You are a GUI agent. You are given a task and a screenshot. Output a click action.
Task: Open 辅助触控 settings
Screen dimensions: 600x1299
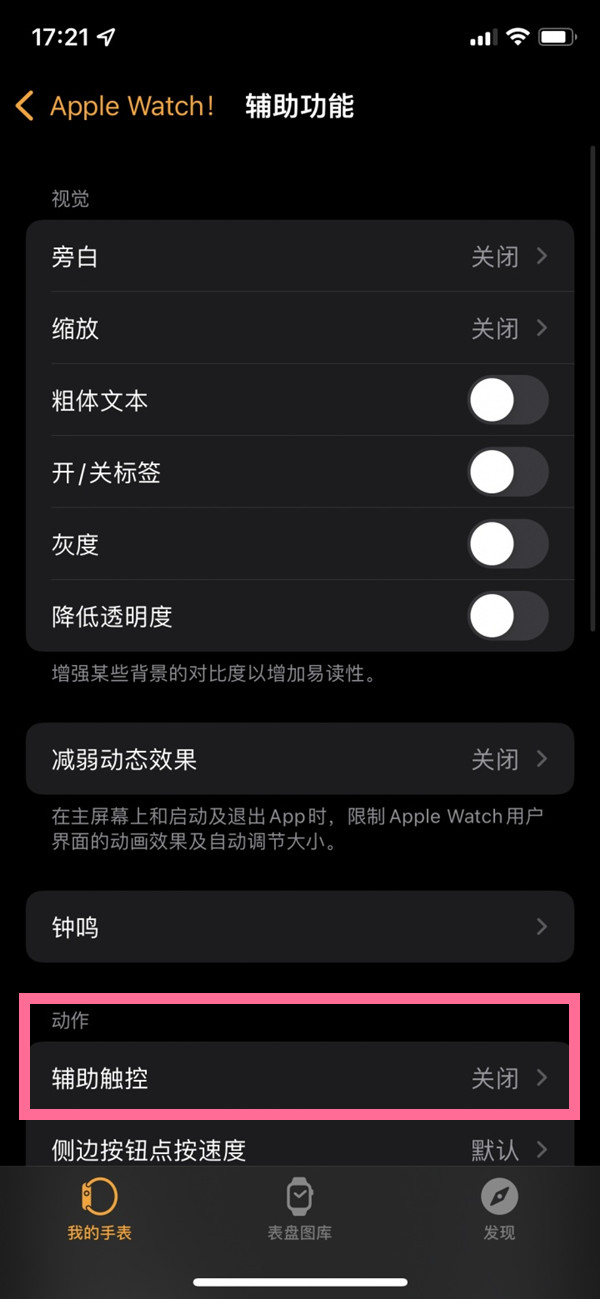tap(300, 1078)
